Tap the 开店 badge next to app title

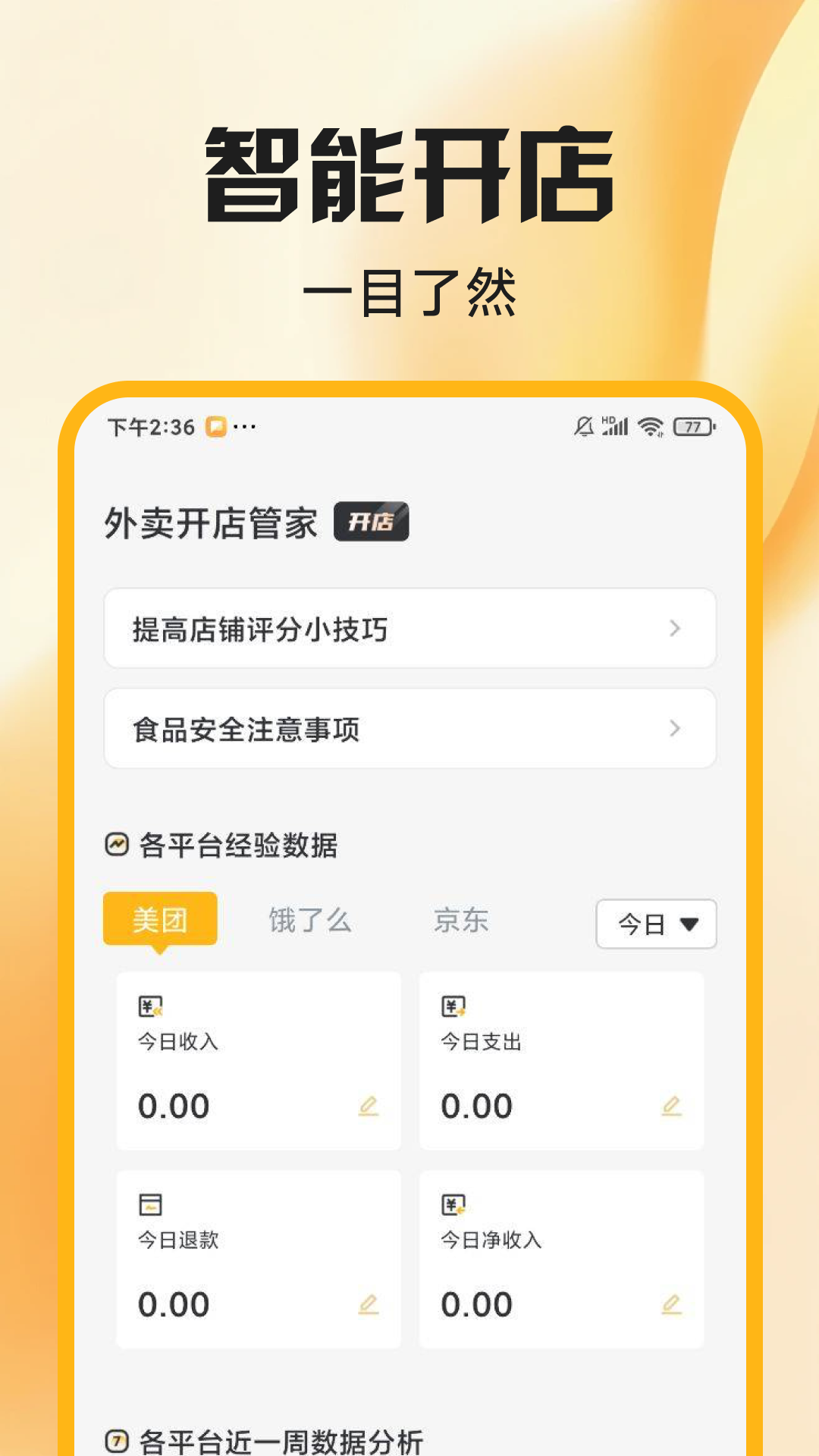pyautogui.click(x=372, y=522)
